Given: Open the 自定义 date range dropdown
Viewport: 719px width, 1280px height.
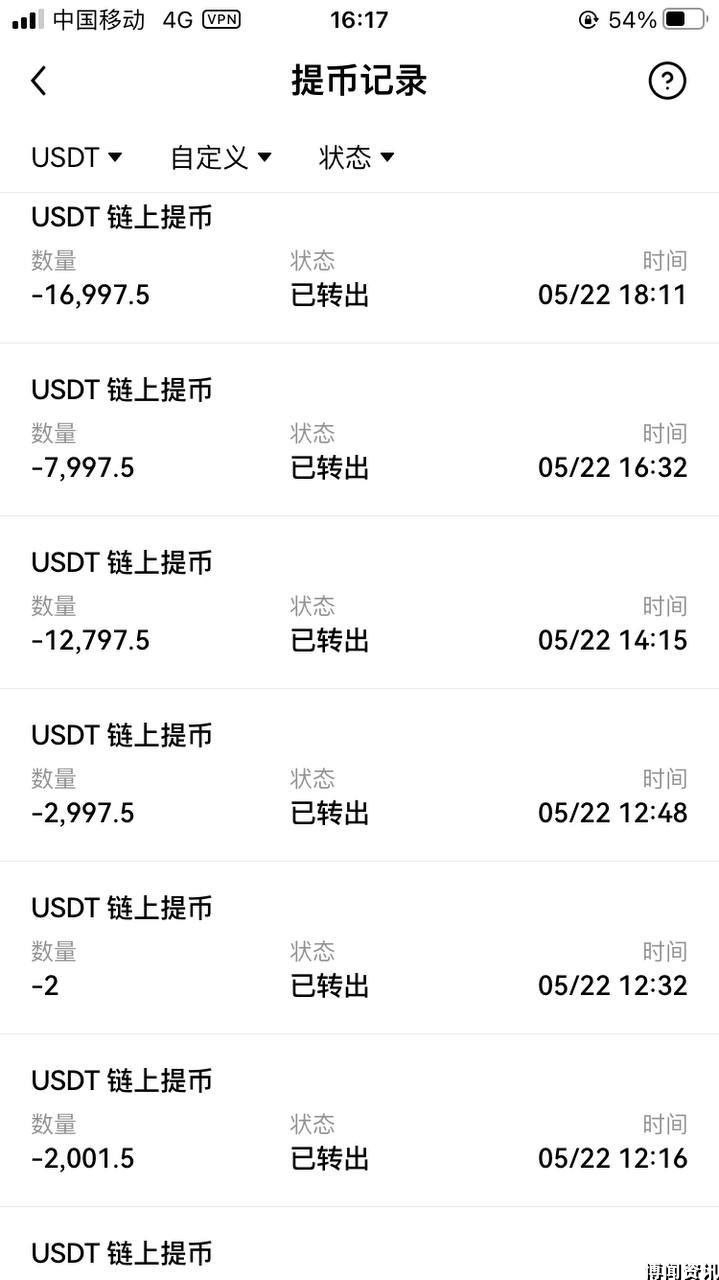Looking at the screenshot, I should pos(221,157).
